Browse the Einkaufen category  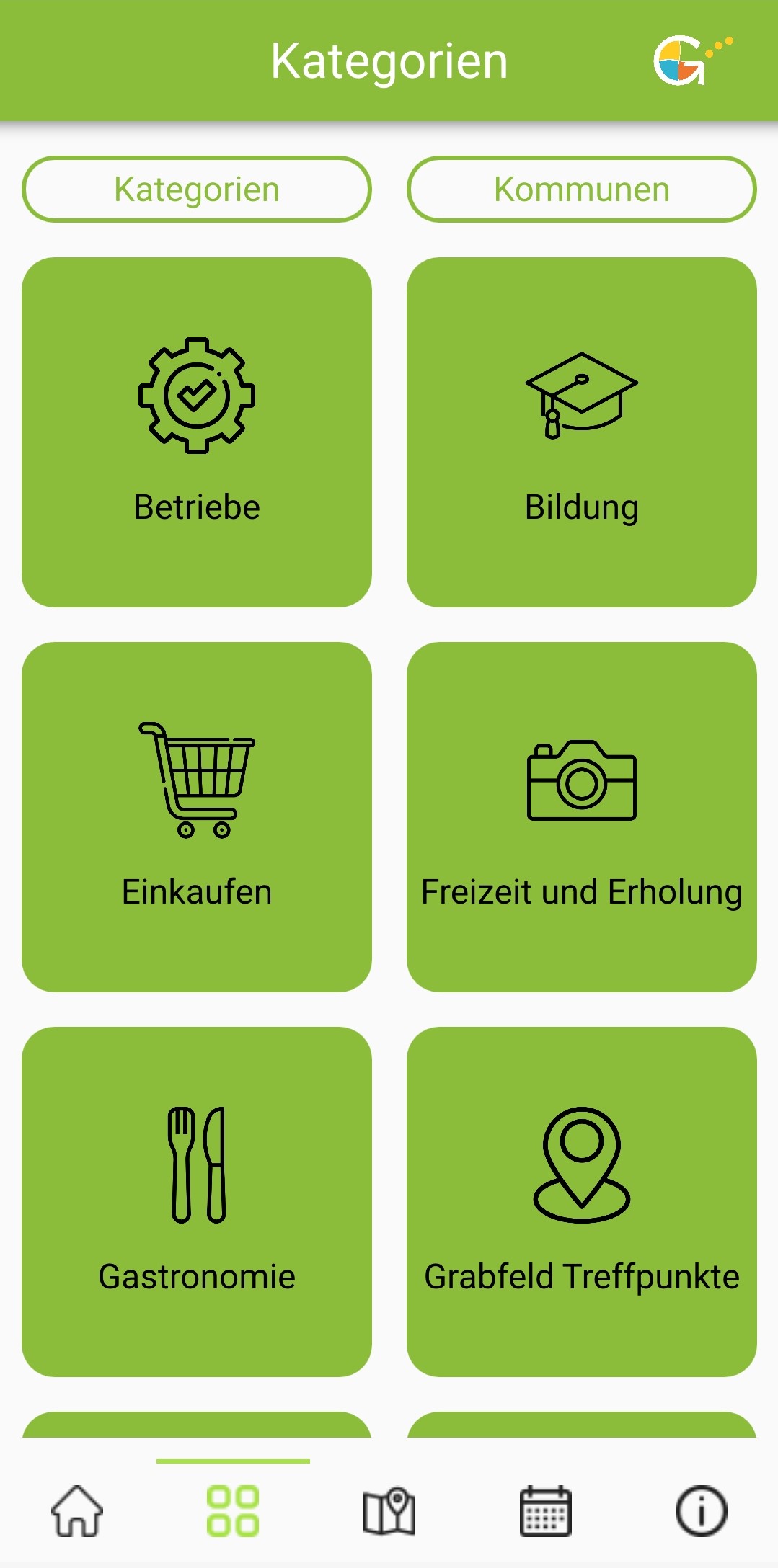pos(196,817)
